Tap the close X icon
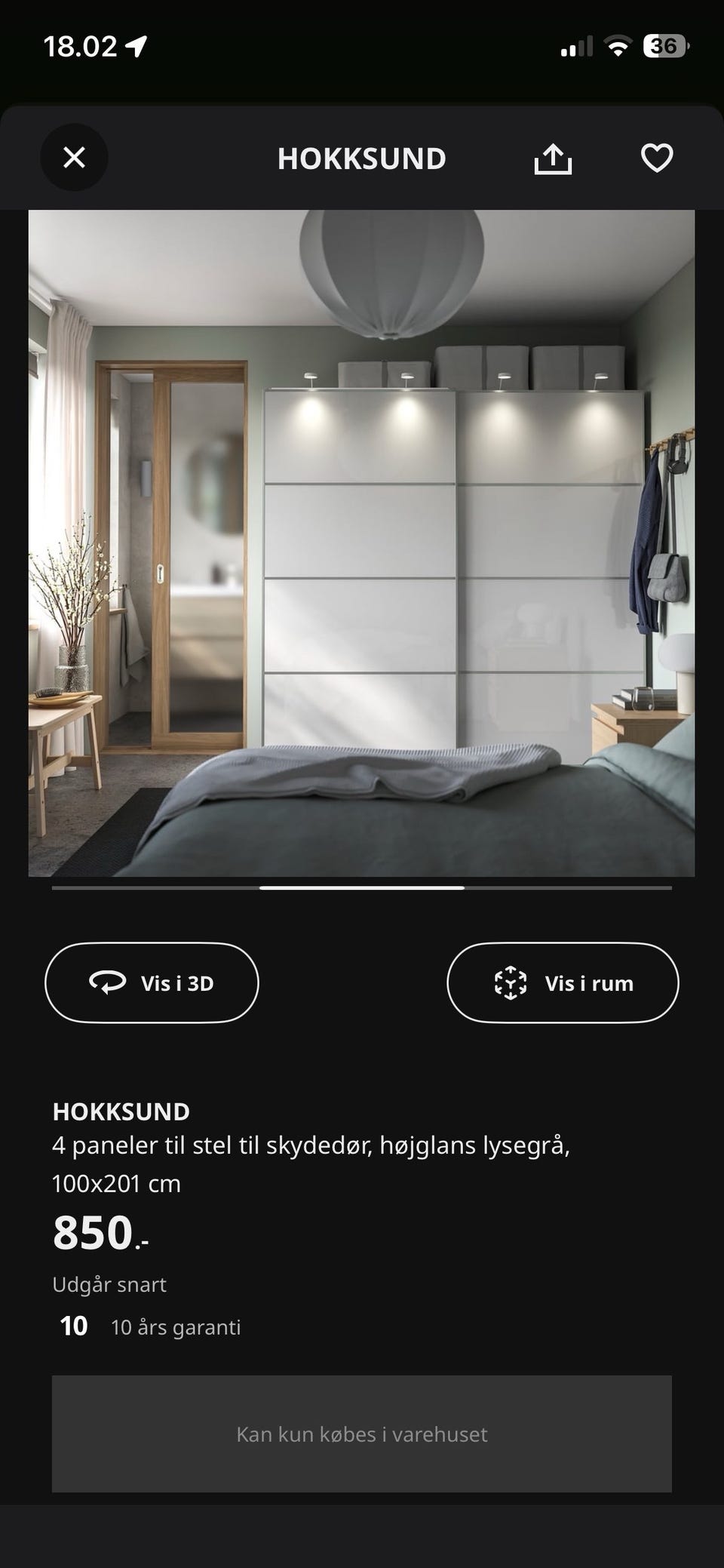This screenshot has width=724, height=1568. 73,158
